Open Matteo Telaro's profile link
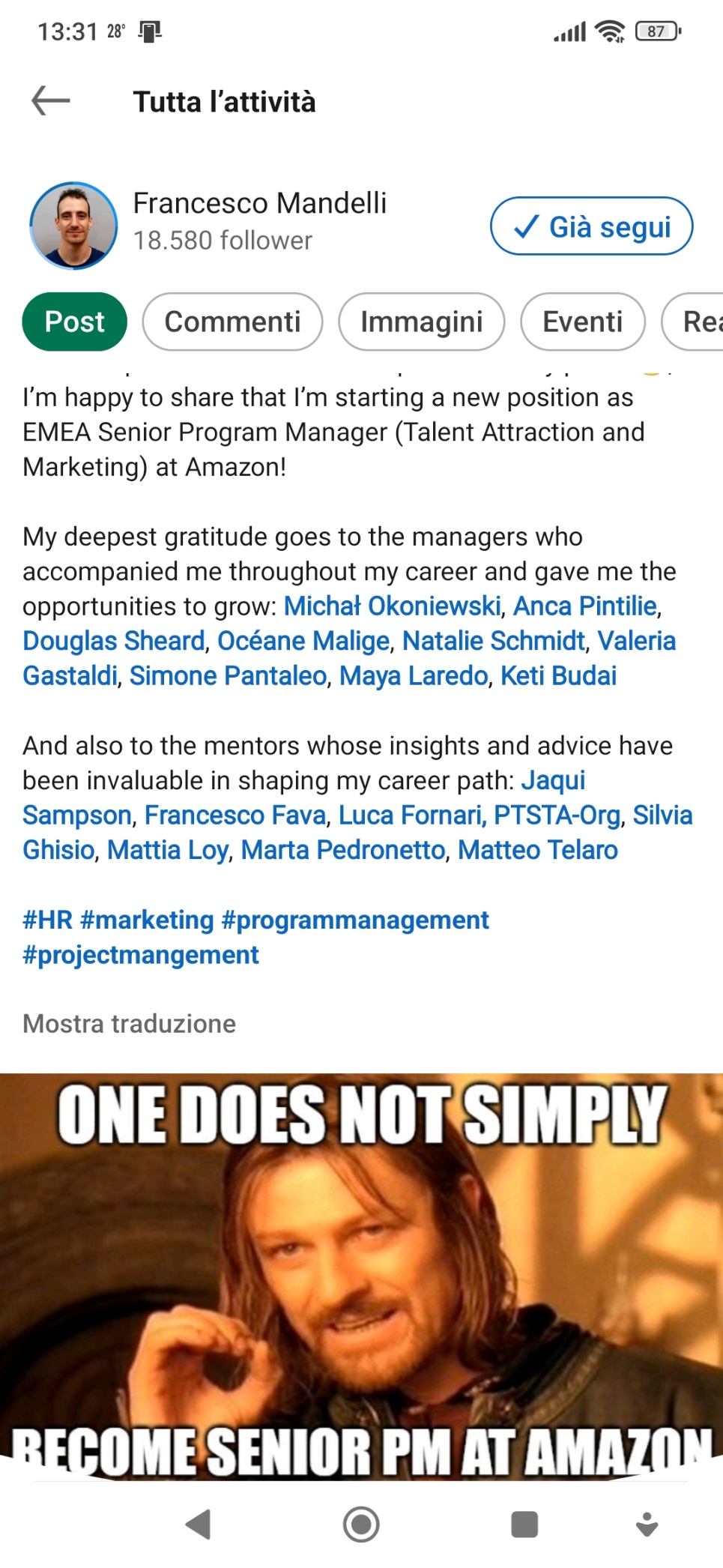This screenshot has height=1568, width=723. pos(538,850)
